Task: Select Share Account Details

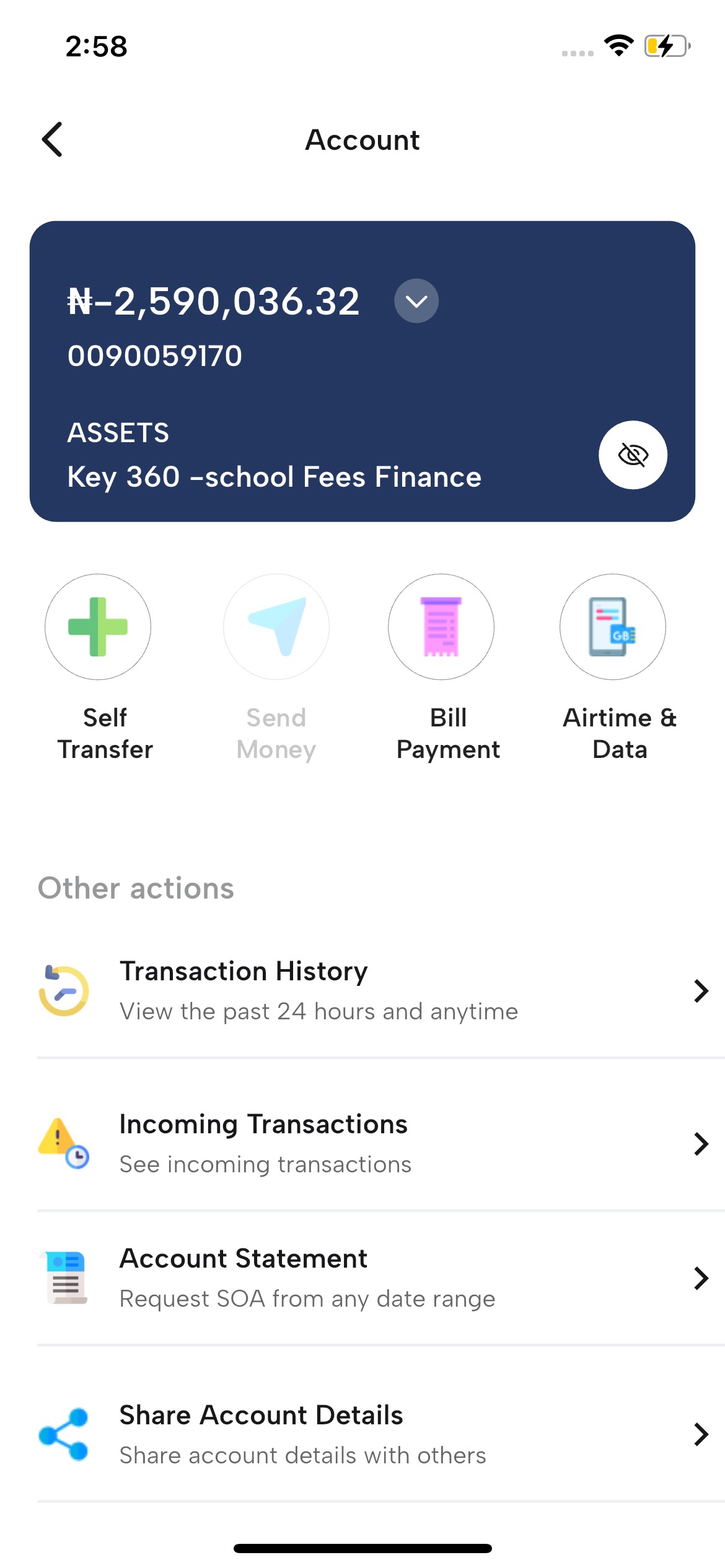Action: pyautogui.click(x=372, y=1434)
